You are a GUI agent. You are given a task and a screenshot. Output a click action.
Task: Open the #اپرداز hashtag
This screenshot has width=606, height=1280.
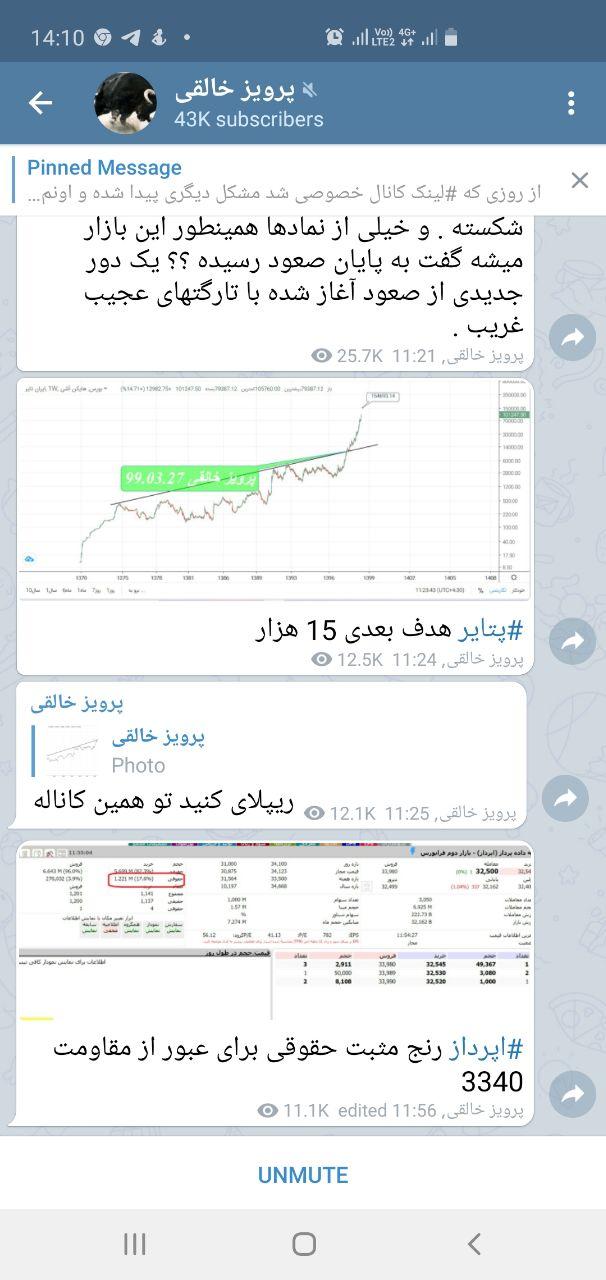coord(490,1049)
